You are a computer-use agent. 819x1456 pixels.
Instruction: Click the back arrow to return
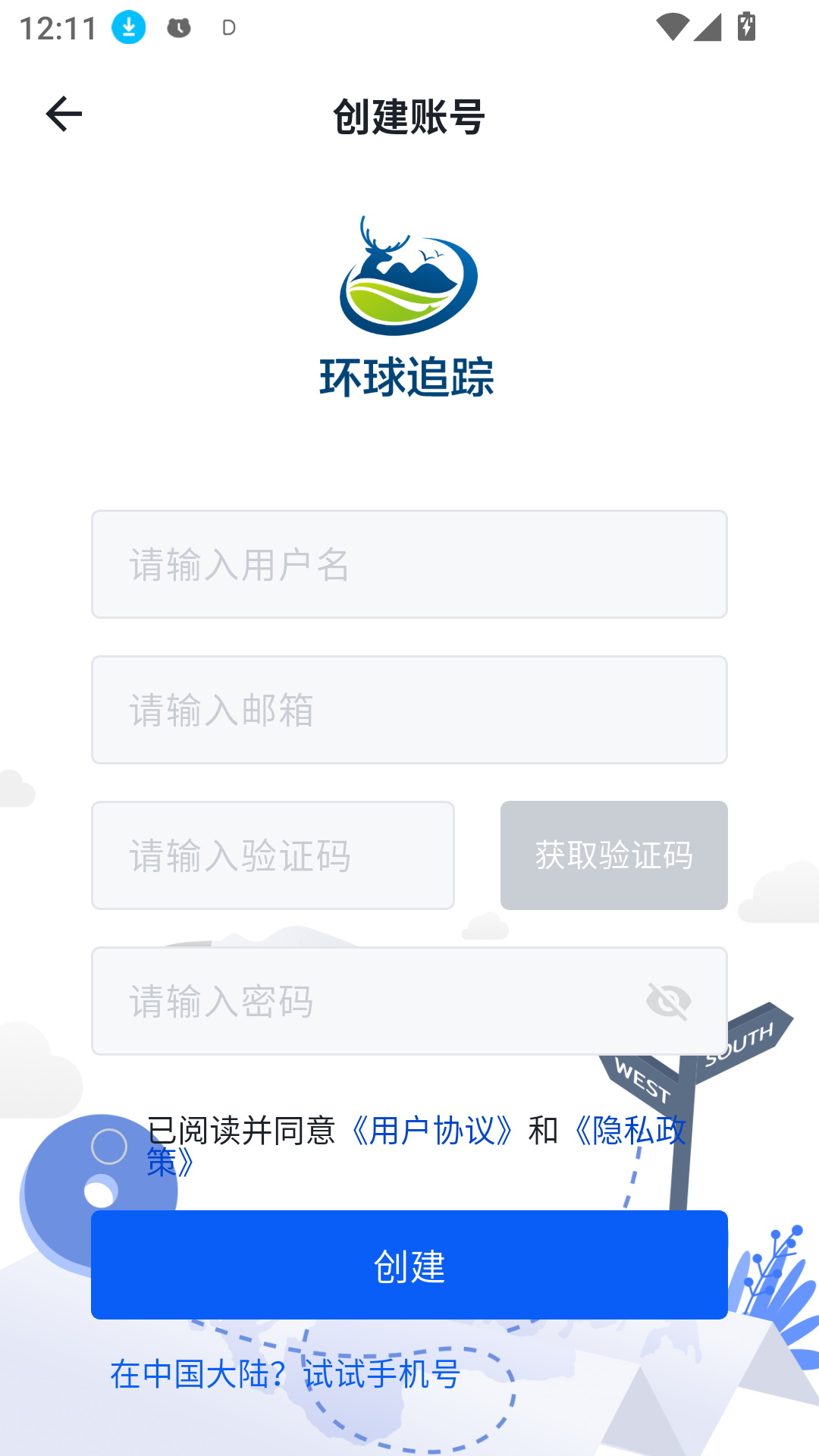coord(64,114)
